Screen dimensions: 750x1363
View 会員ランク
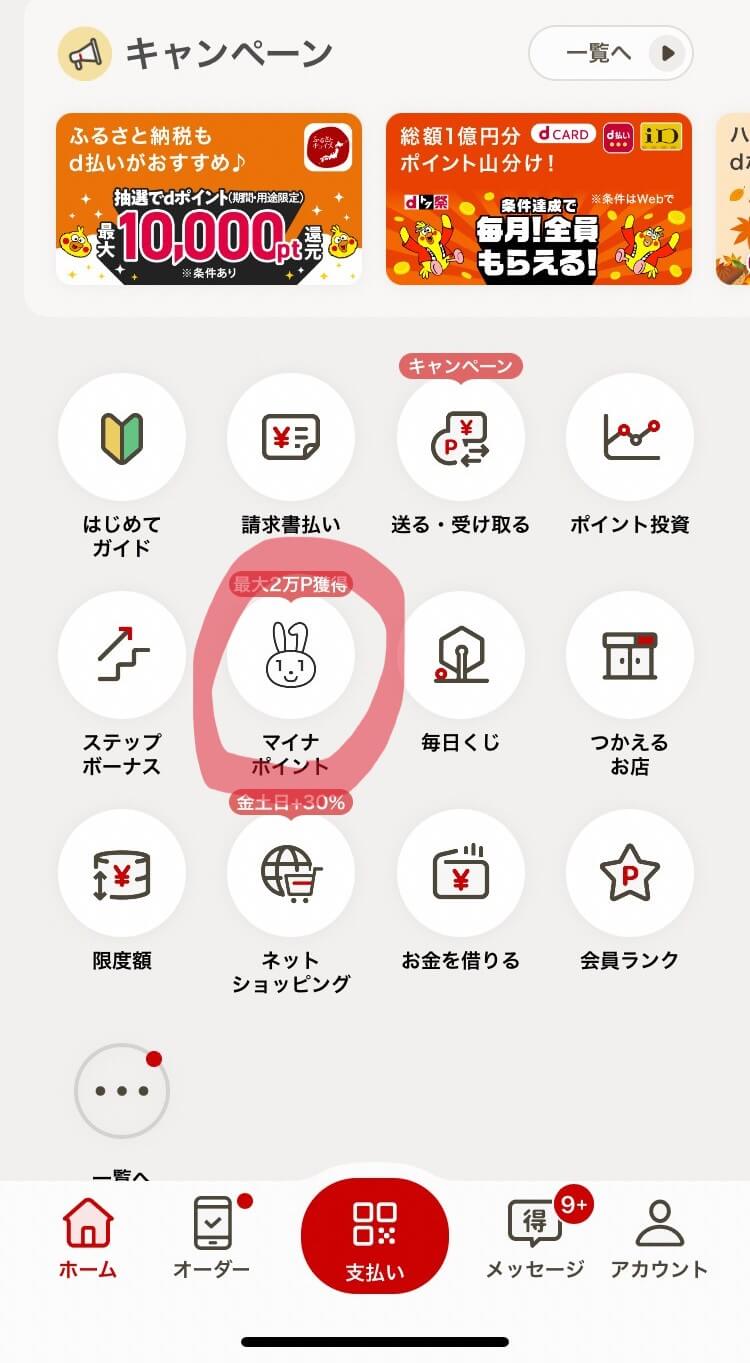pyautogui.click(x=629, y=873)
